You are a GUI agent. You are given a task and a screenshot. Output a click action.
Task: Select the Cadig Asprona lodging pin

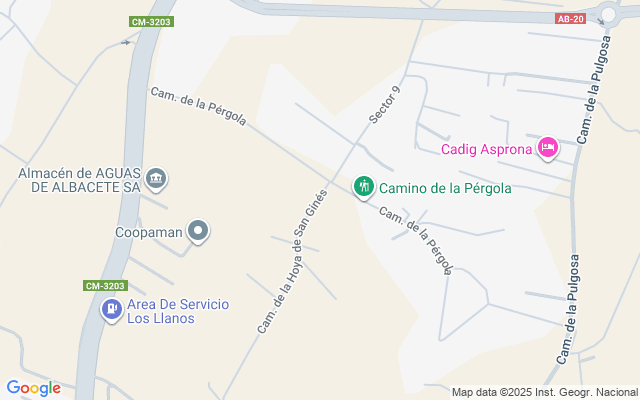(547, 149)
